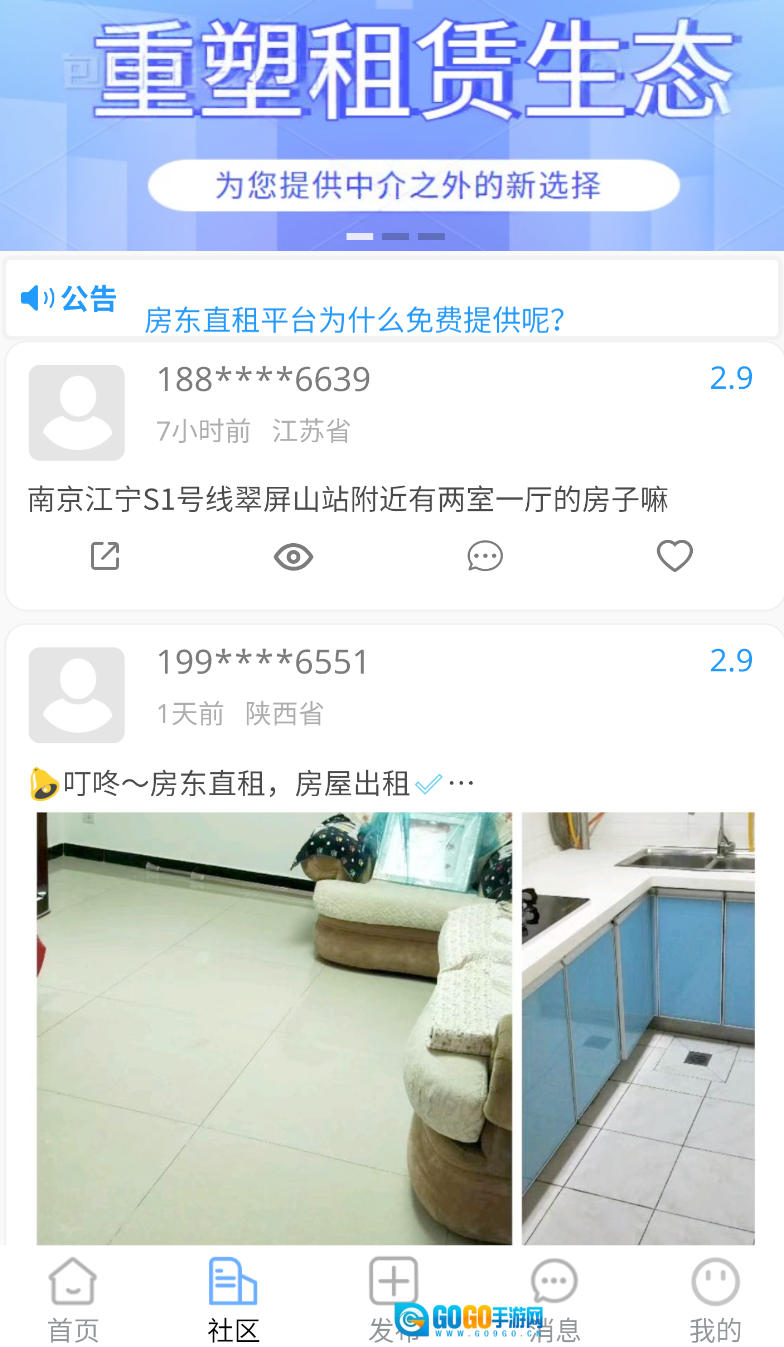The width and height of the screenshot is (784, 1347).
Task: Select the second carousel indicator dot
Action: coord(394,237)
